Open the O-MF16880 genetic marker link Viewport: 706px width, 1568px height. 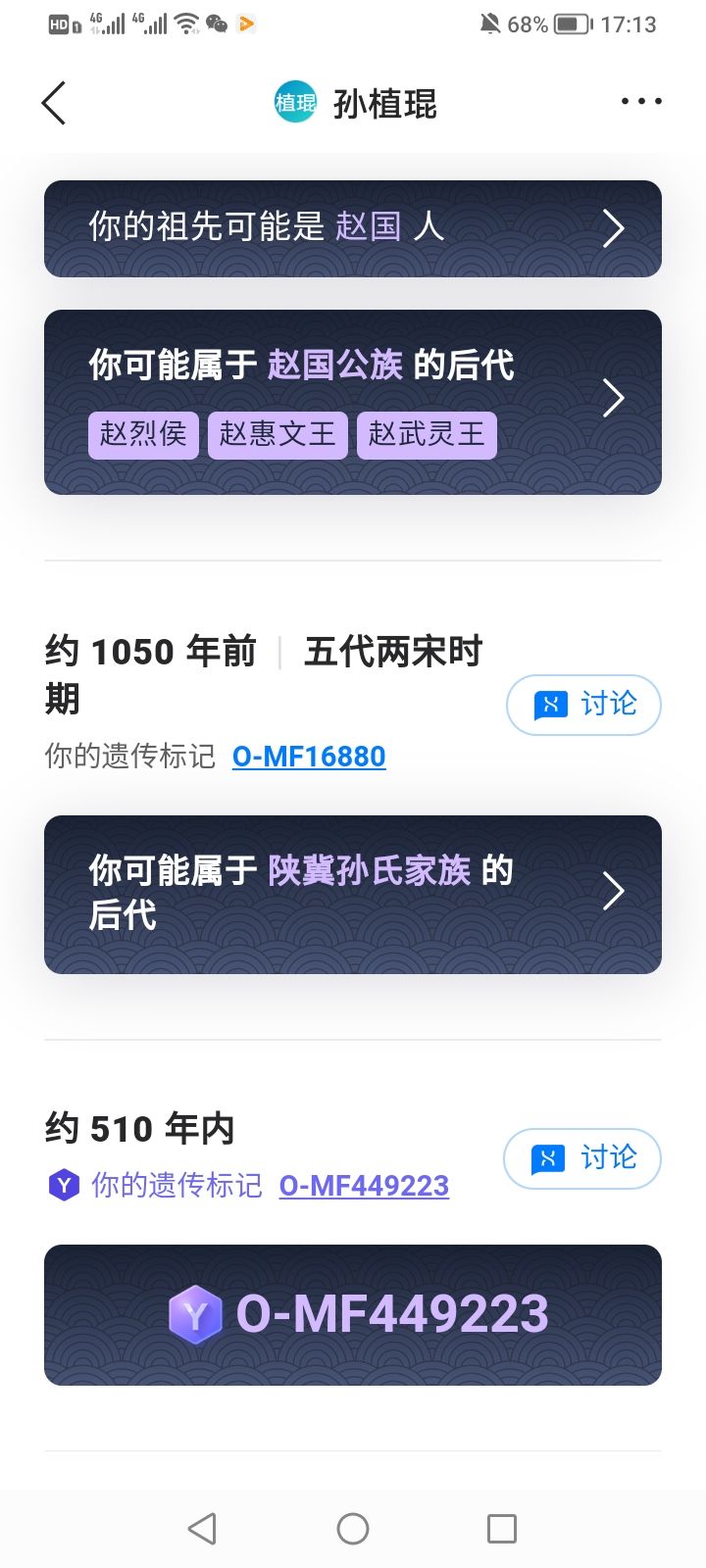(309, 757)
